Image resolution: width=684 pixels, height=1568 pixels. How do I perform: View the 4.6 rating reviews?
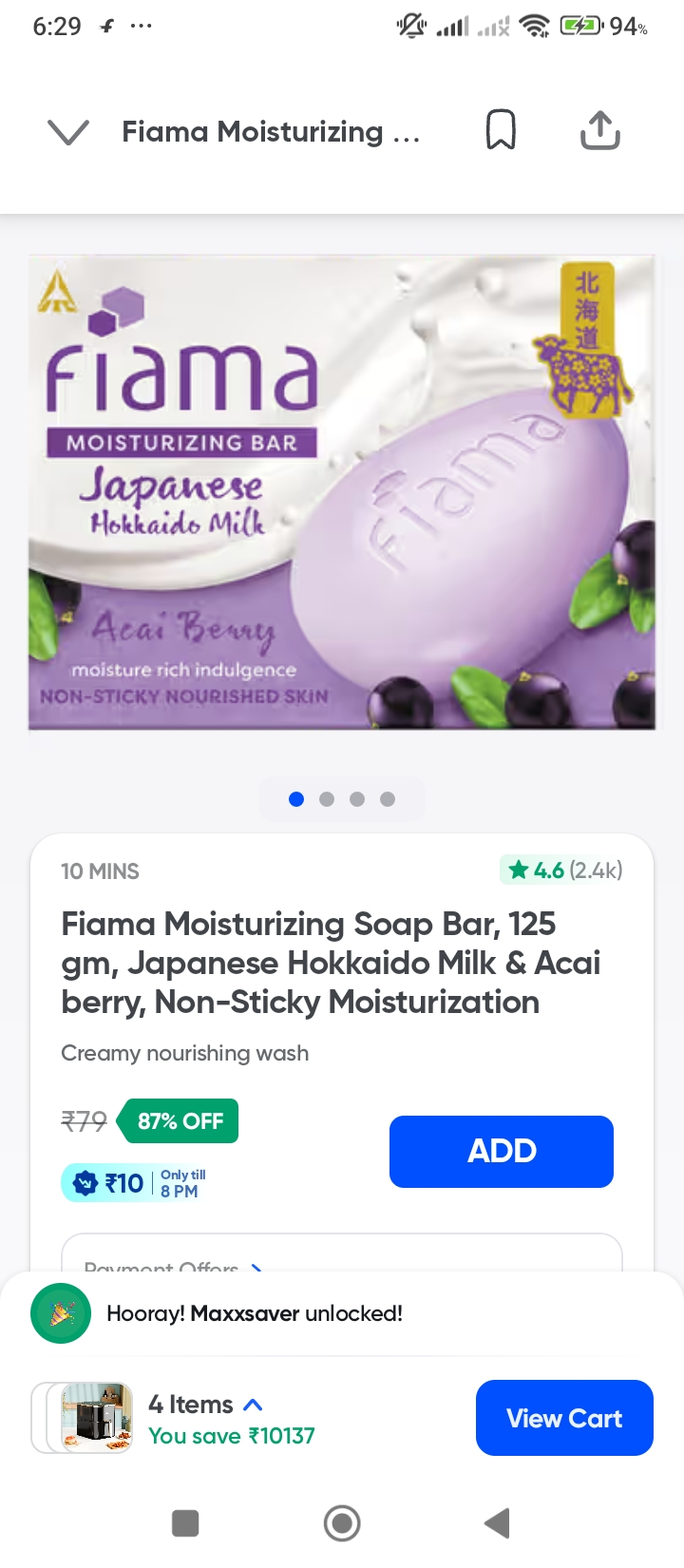pos(562,870)
